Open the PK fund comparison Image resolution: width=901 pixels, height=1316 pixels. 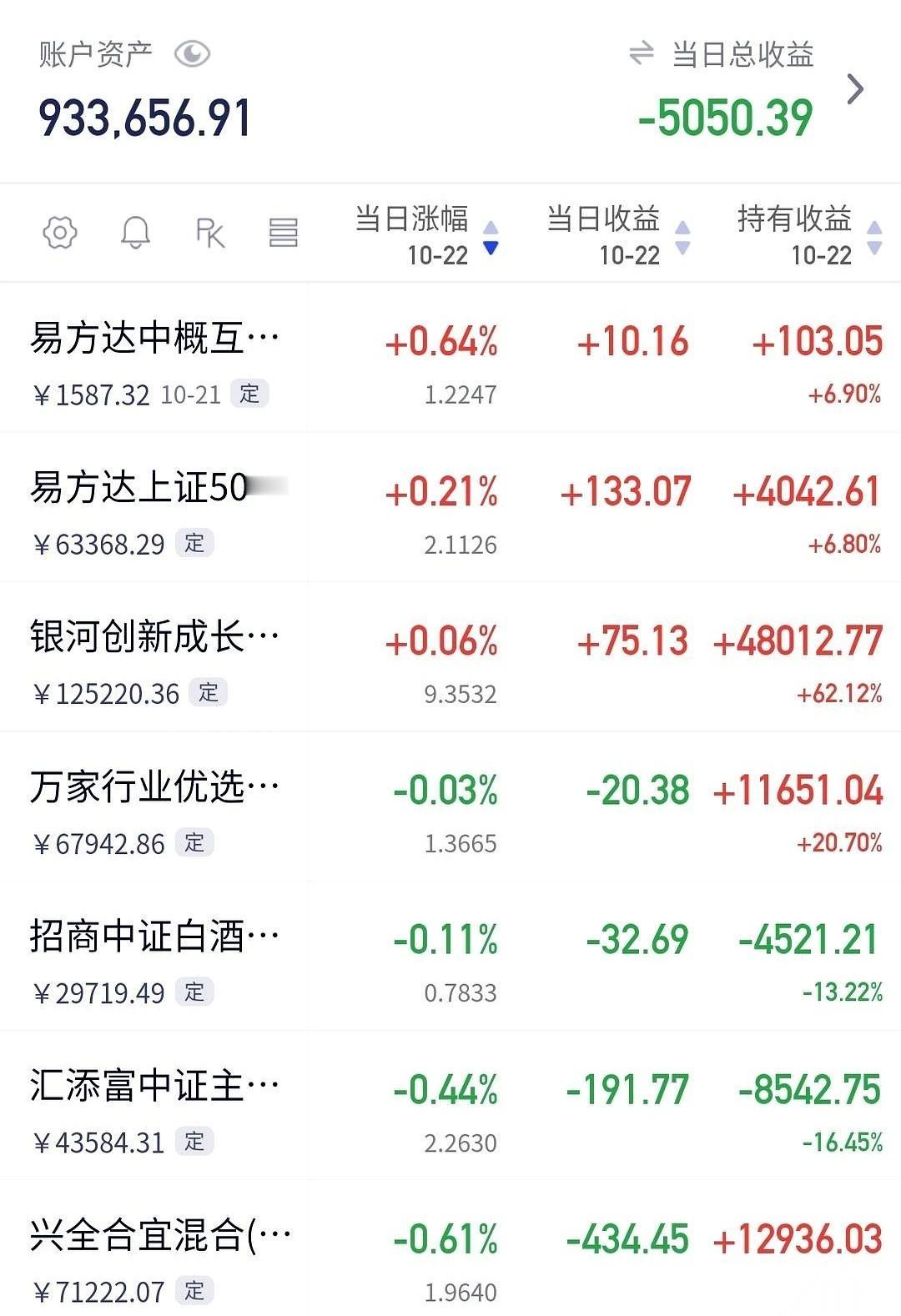[x=209, y=233]
